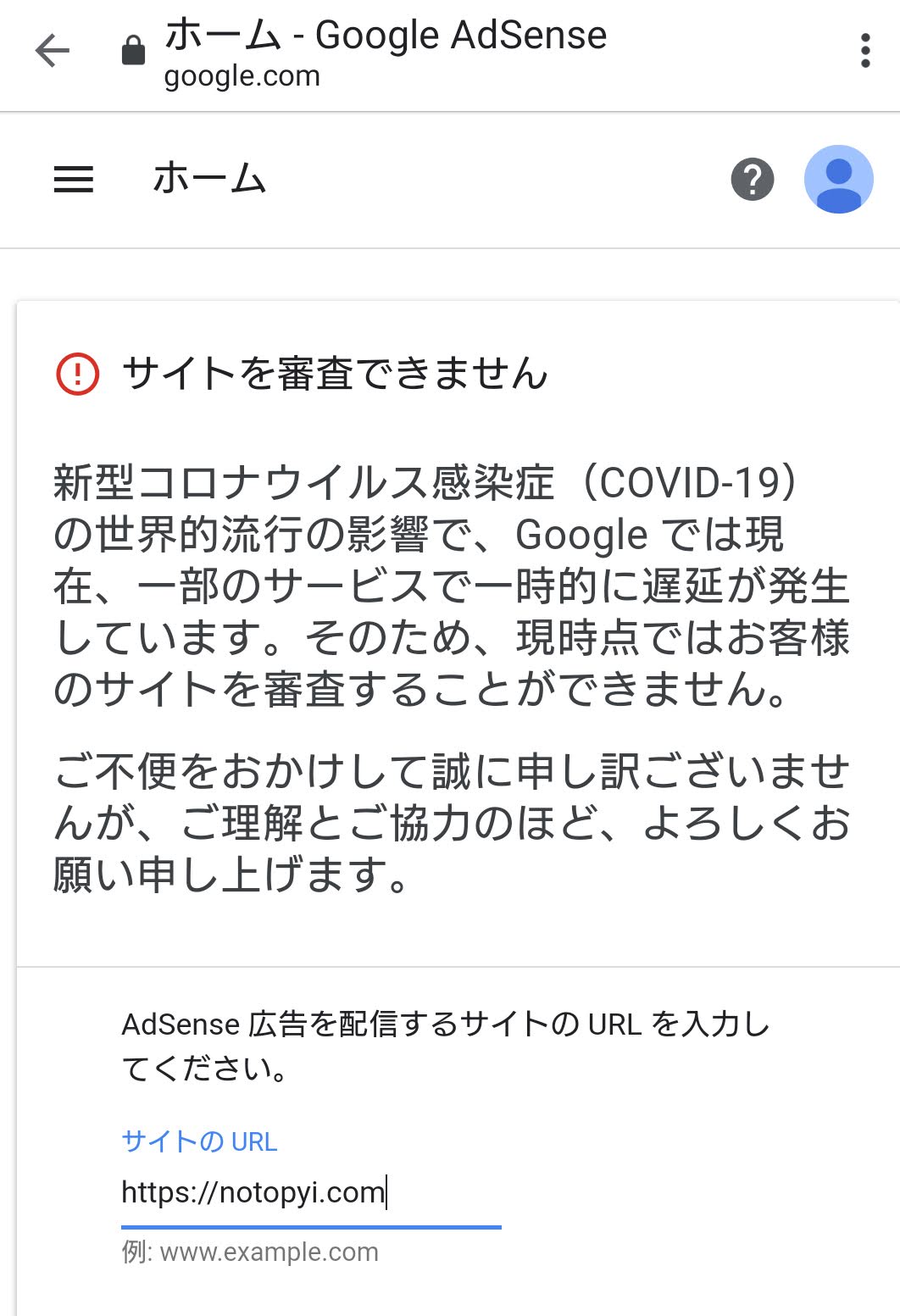Click the help question mark icon

coord(753,179)
